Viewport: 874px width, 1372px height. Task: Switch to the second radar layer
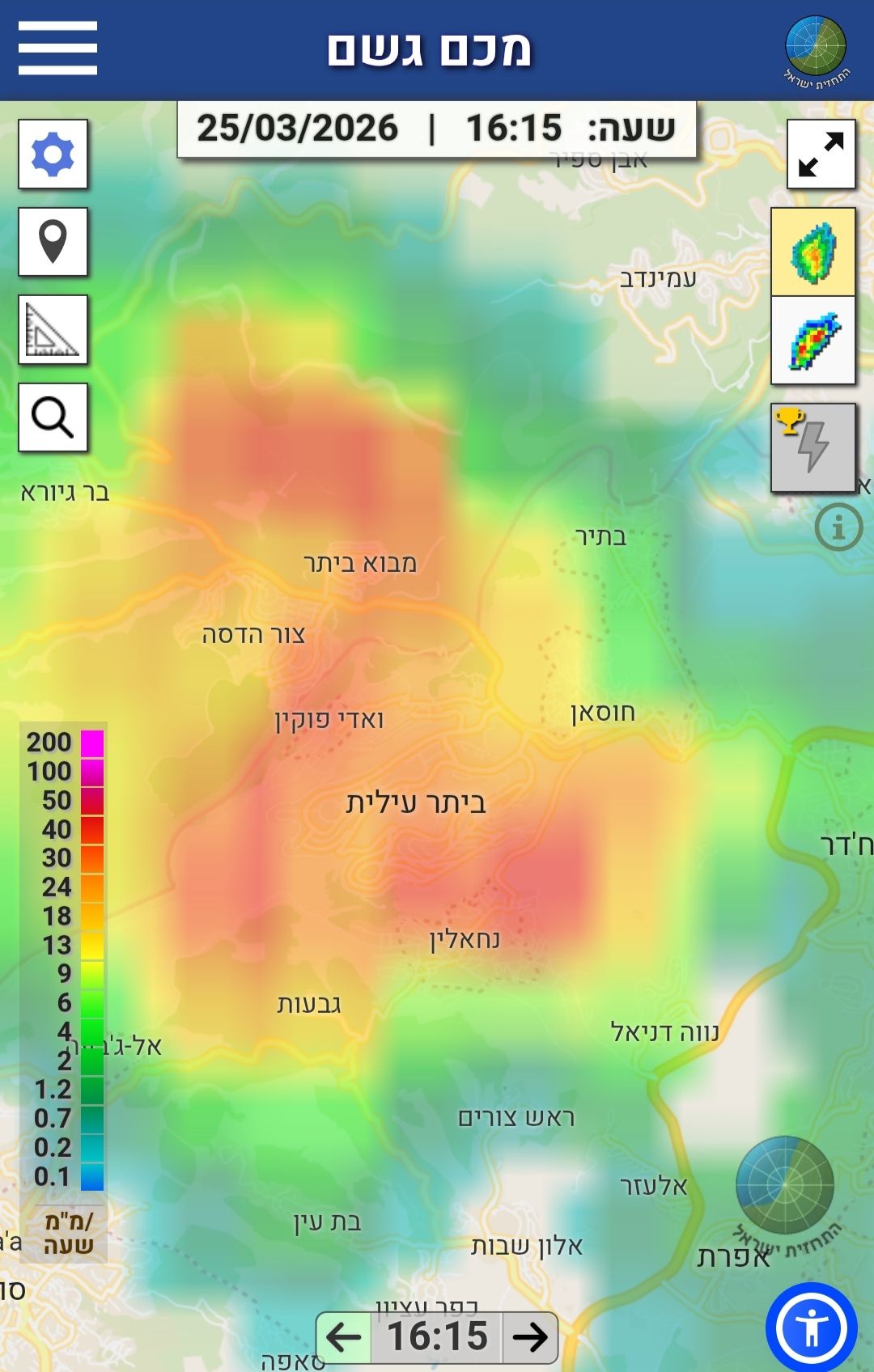point(813,341)
